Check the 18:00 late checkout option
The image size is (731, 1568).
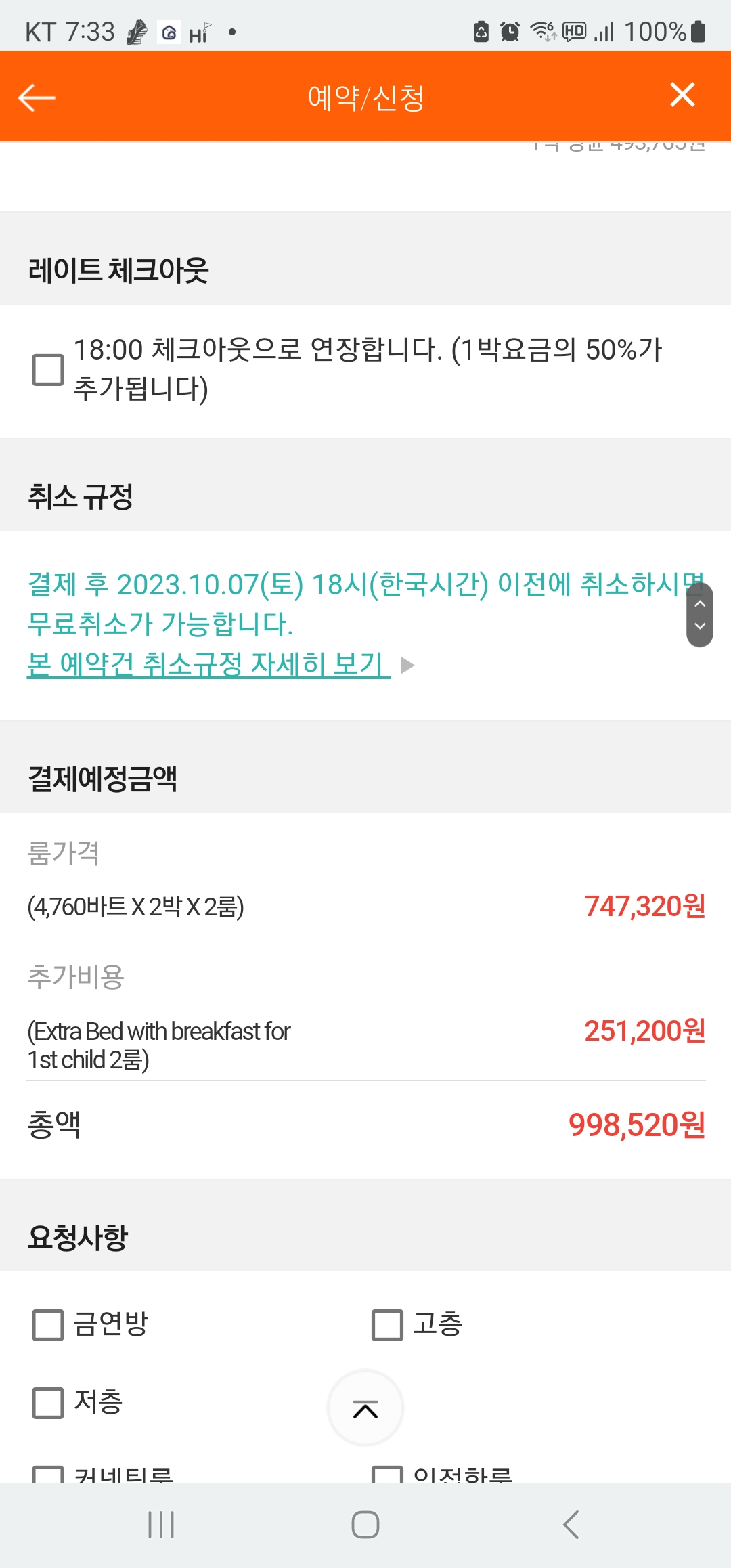pyautogui.click(x=48, y=370)
